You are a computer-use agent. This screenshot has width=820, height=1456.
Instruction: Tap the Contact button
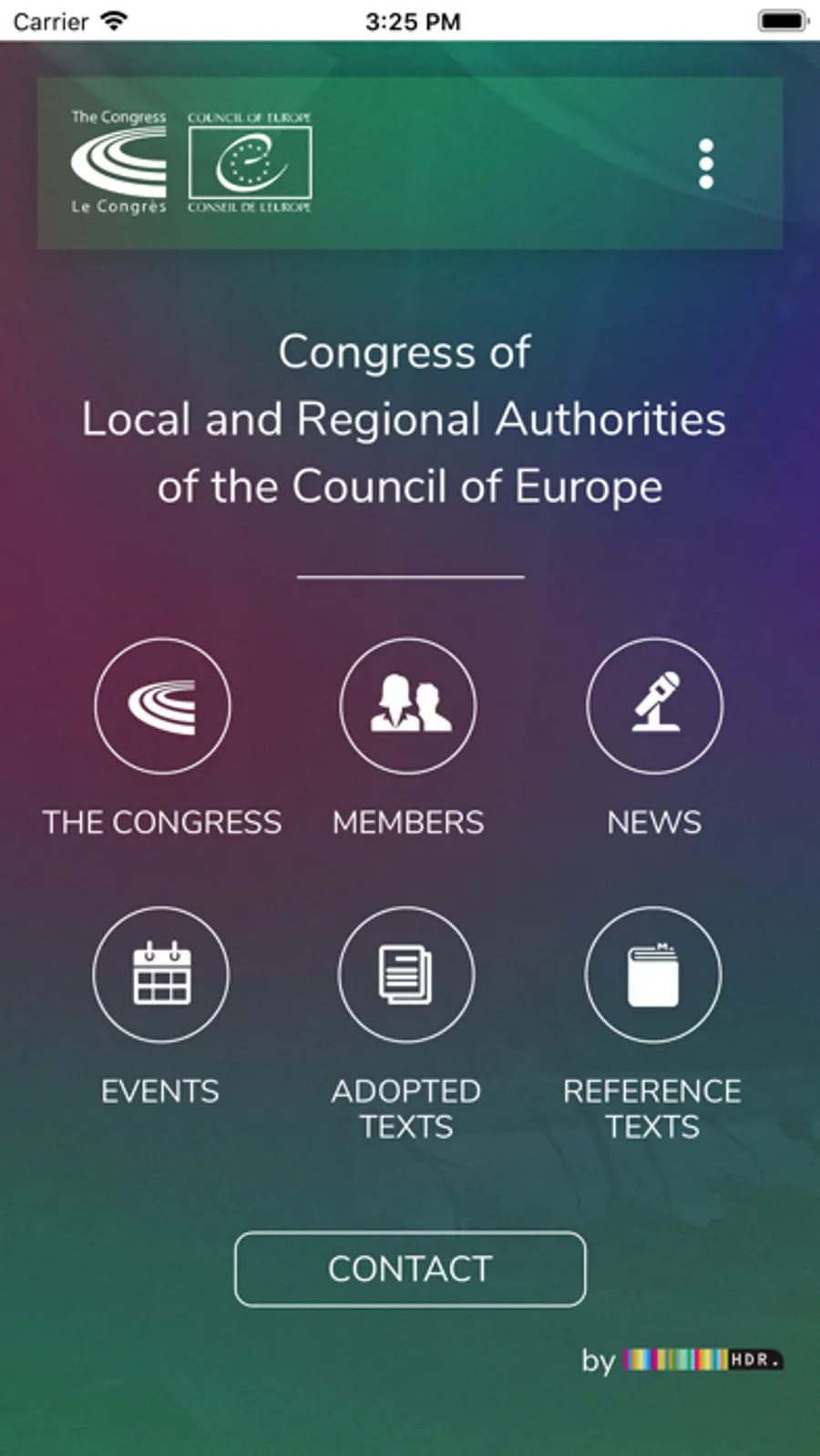(410, 1268)
